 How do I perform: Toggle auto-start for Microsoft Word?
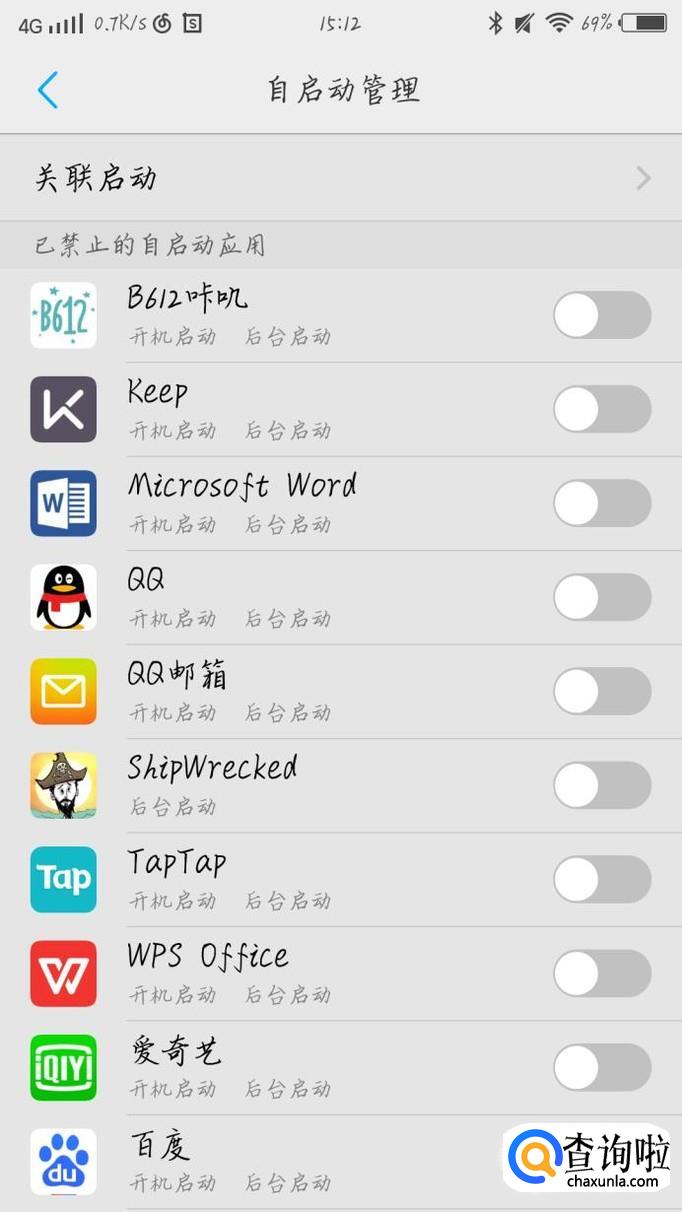click(x=602, y=503)
